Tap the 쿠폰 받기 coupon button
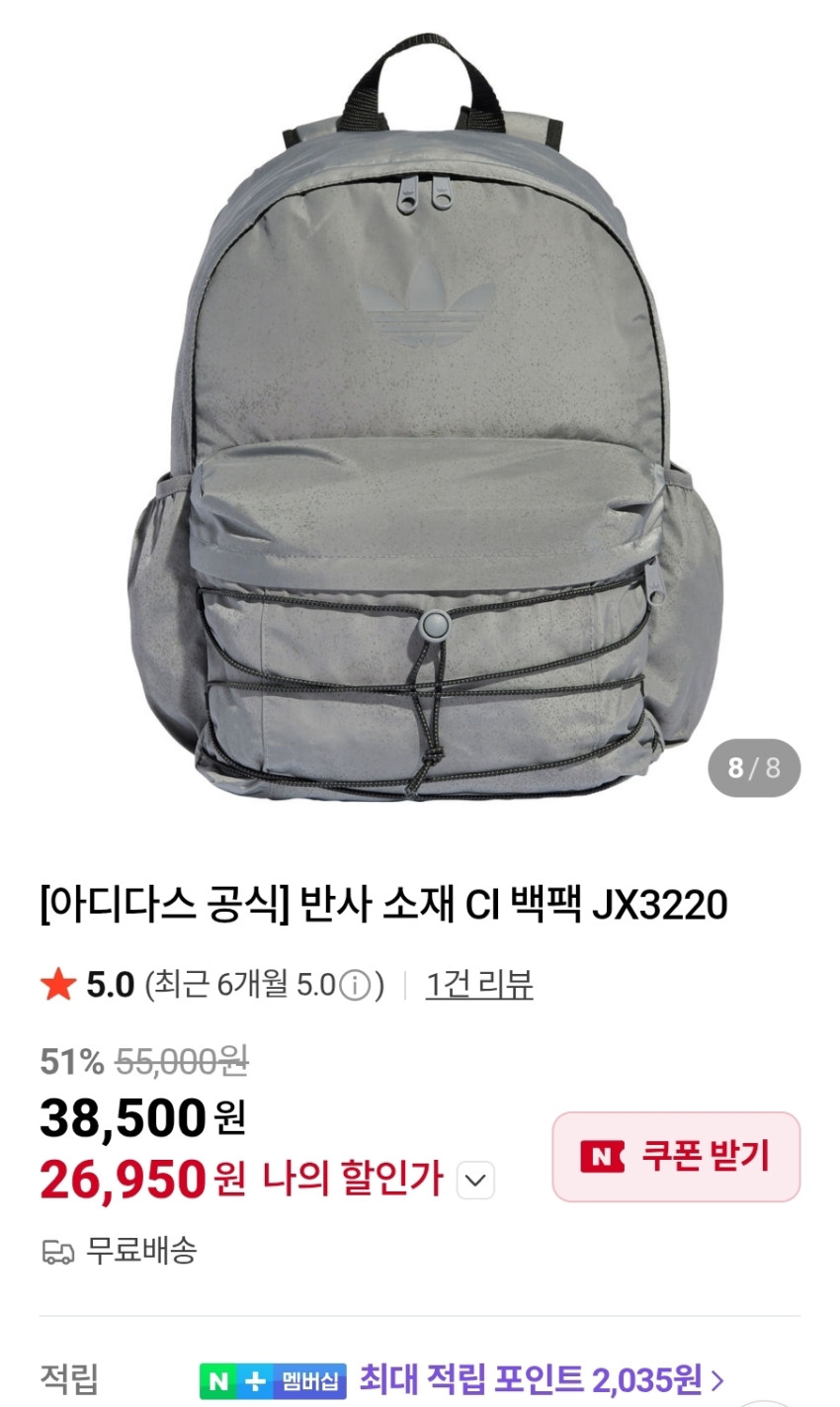The width and height of the screenshot is (840, 1407). point(676,1156)
